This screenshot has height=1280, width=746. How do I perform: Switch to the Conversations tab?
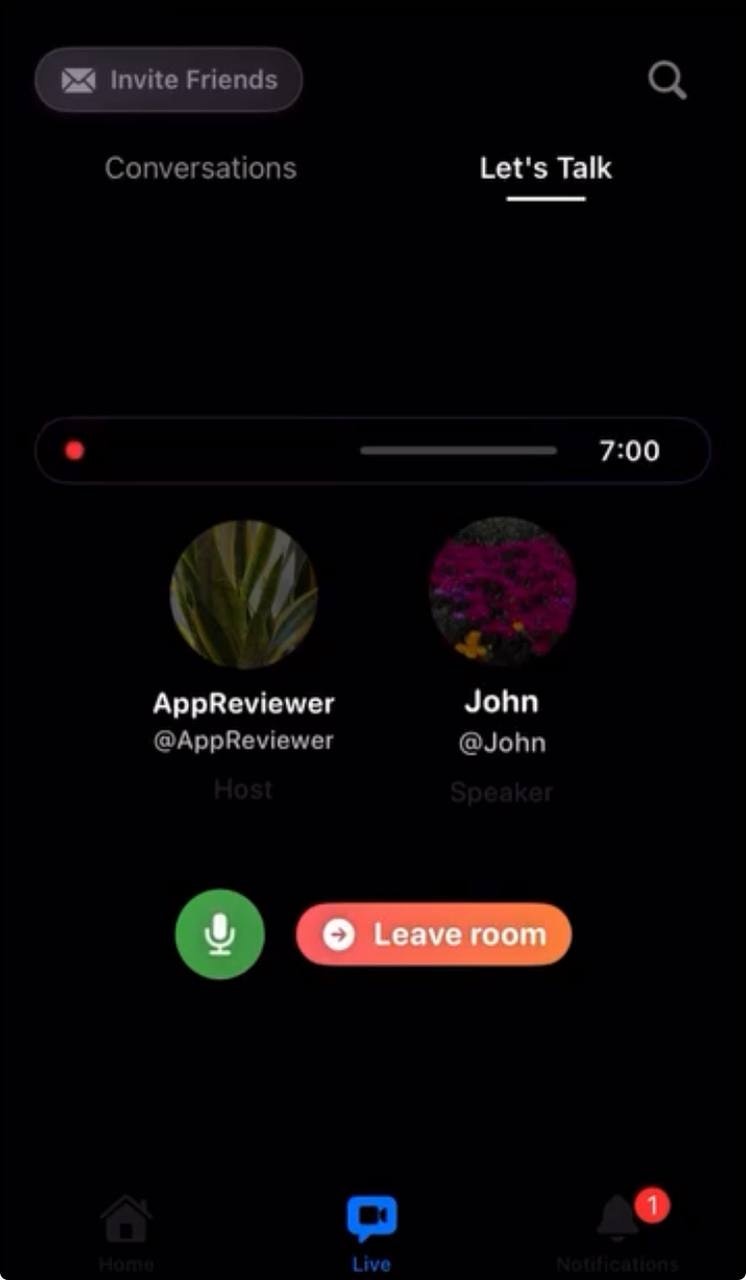pos(201,168)
